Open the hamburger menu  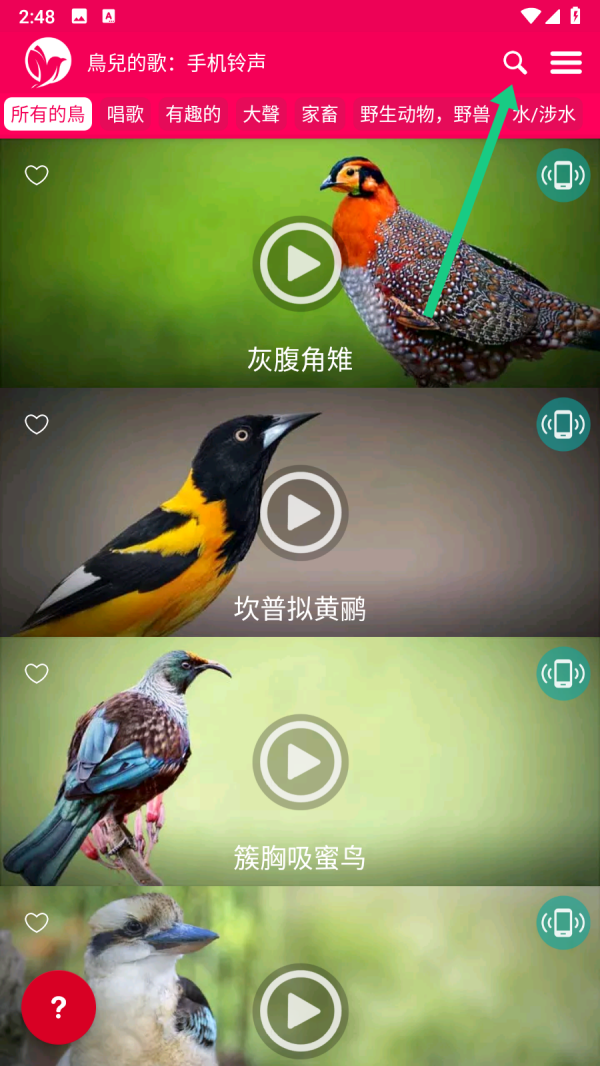click(566, 63)
